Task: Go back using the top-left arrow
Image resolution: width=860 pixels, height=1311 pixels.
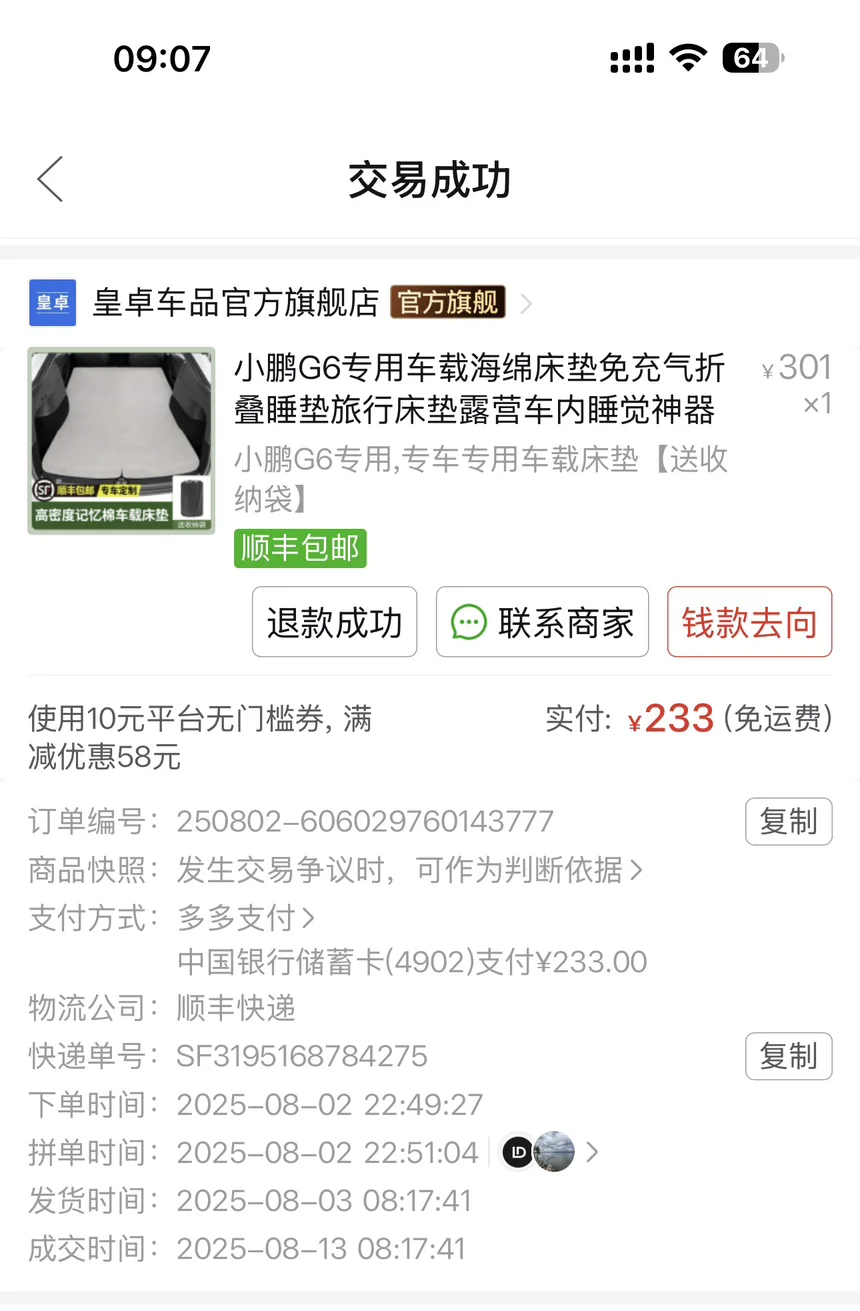Action: point(50,180)
